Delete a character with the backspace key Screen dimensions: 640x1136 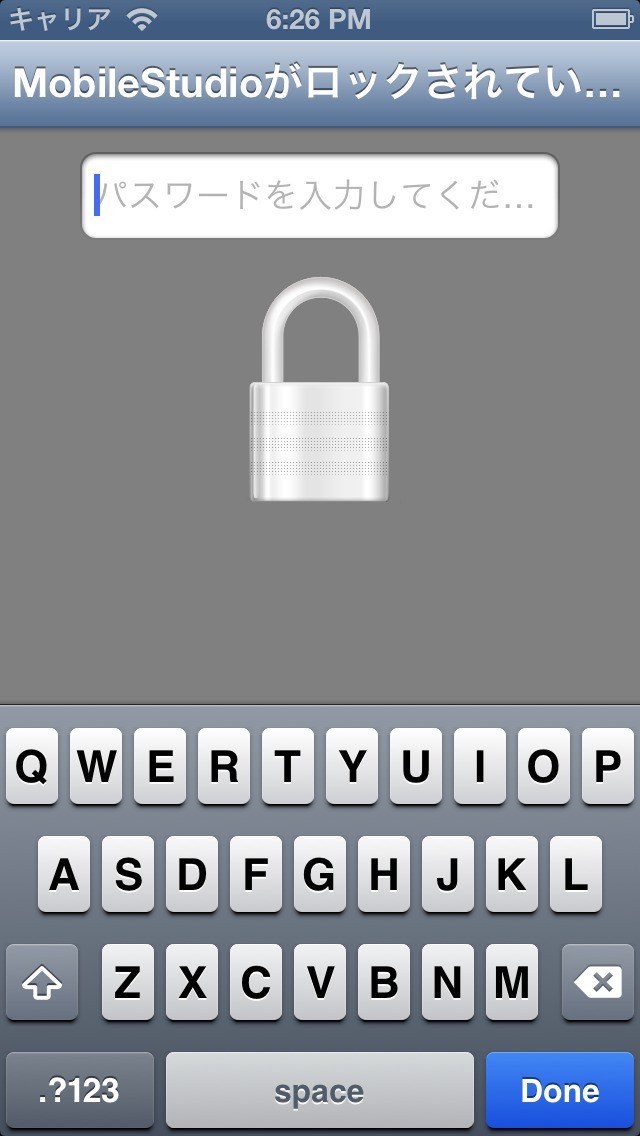(x=599, y=983)
